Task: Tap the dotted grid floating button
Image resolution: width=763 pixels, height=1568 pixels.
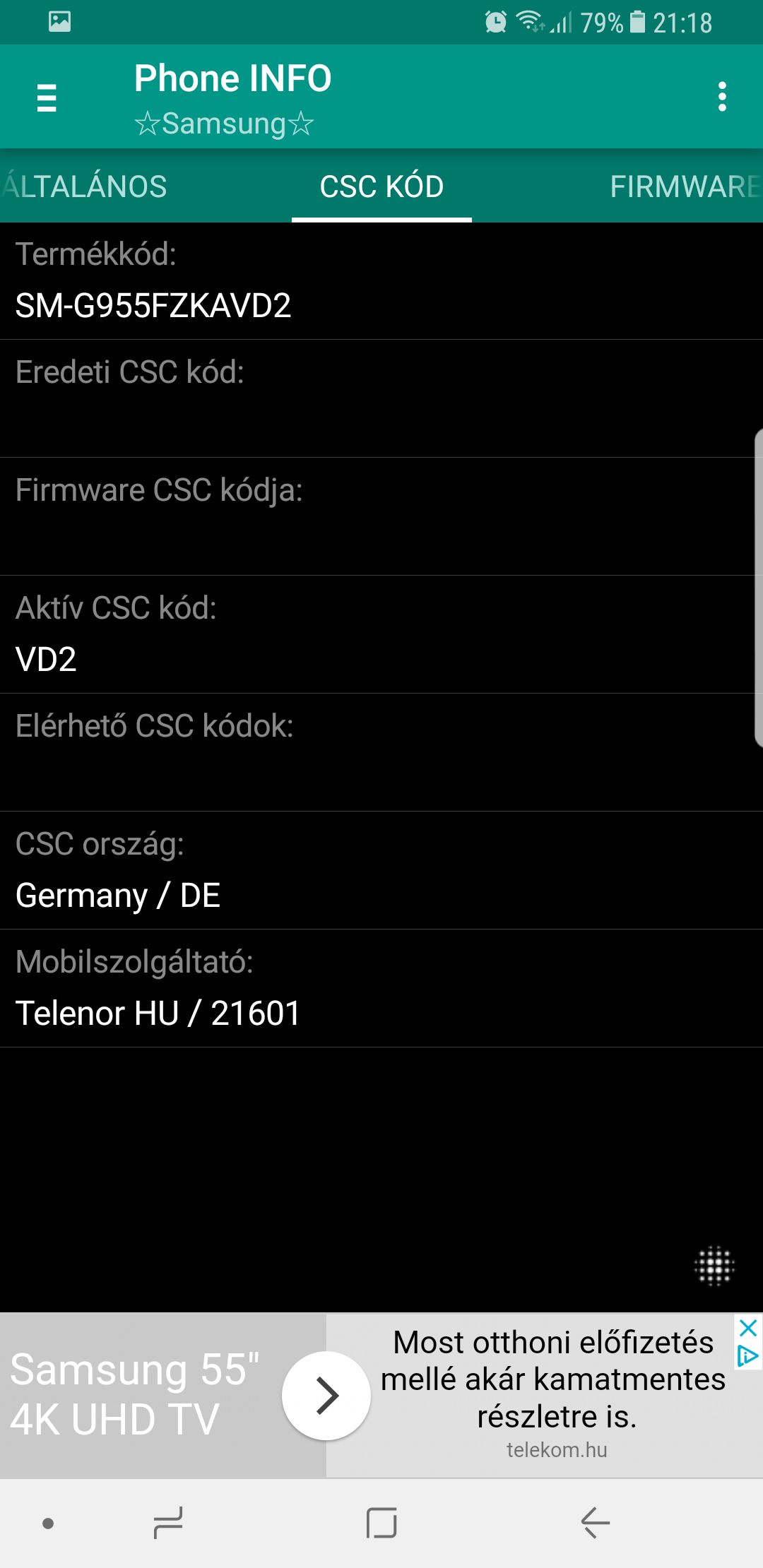Action: pyautogui.click(x=714, y=1266)
